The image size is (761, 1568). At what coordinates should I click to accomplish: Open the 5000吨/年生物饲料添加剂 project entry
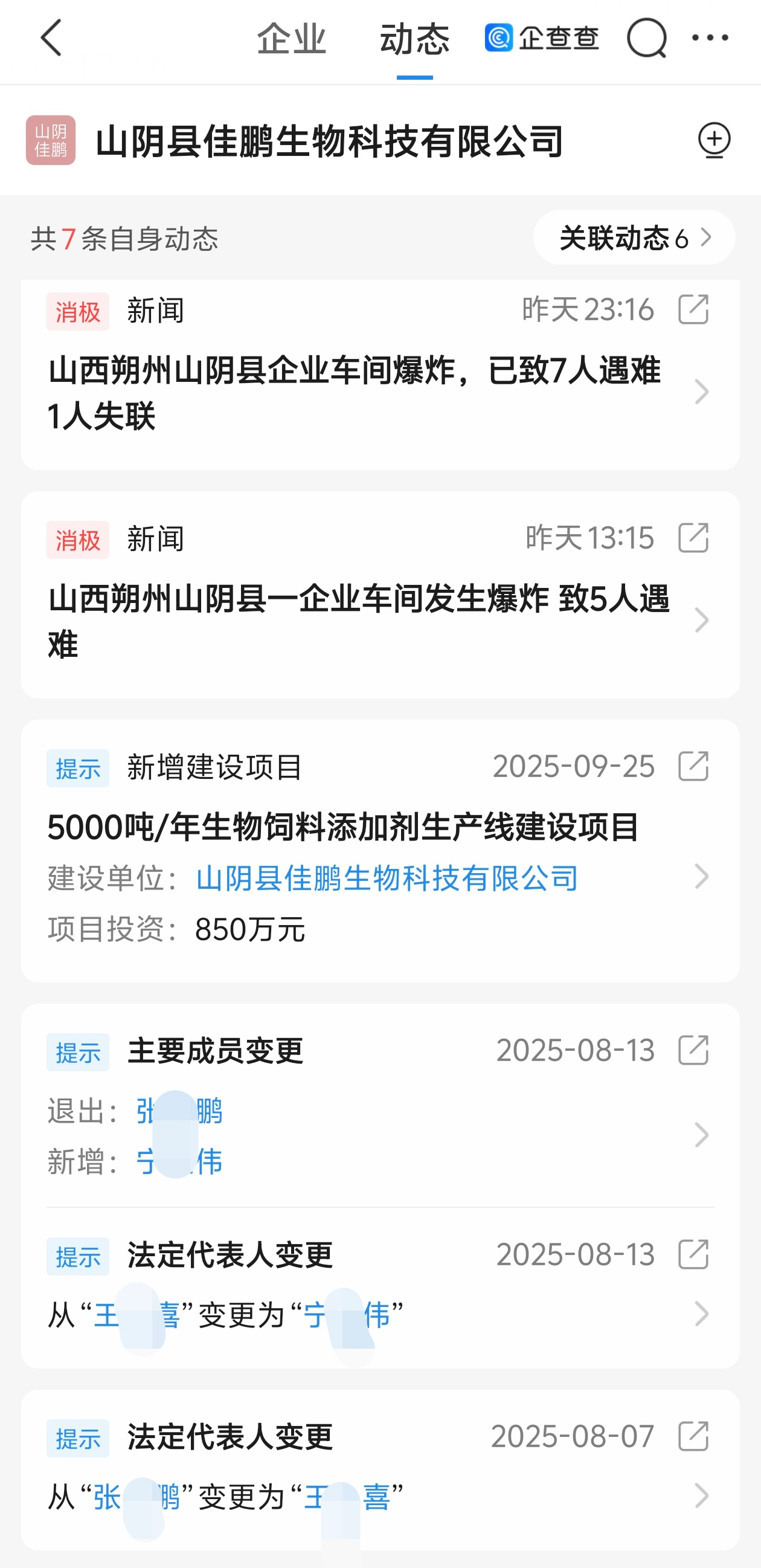[343, 827]
